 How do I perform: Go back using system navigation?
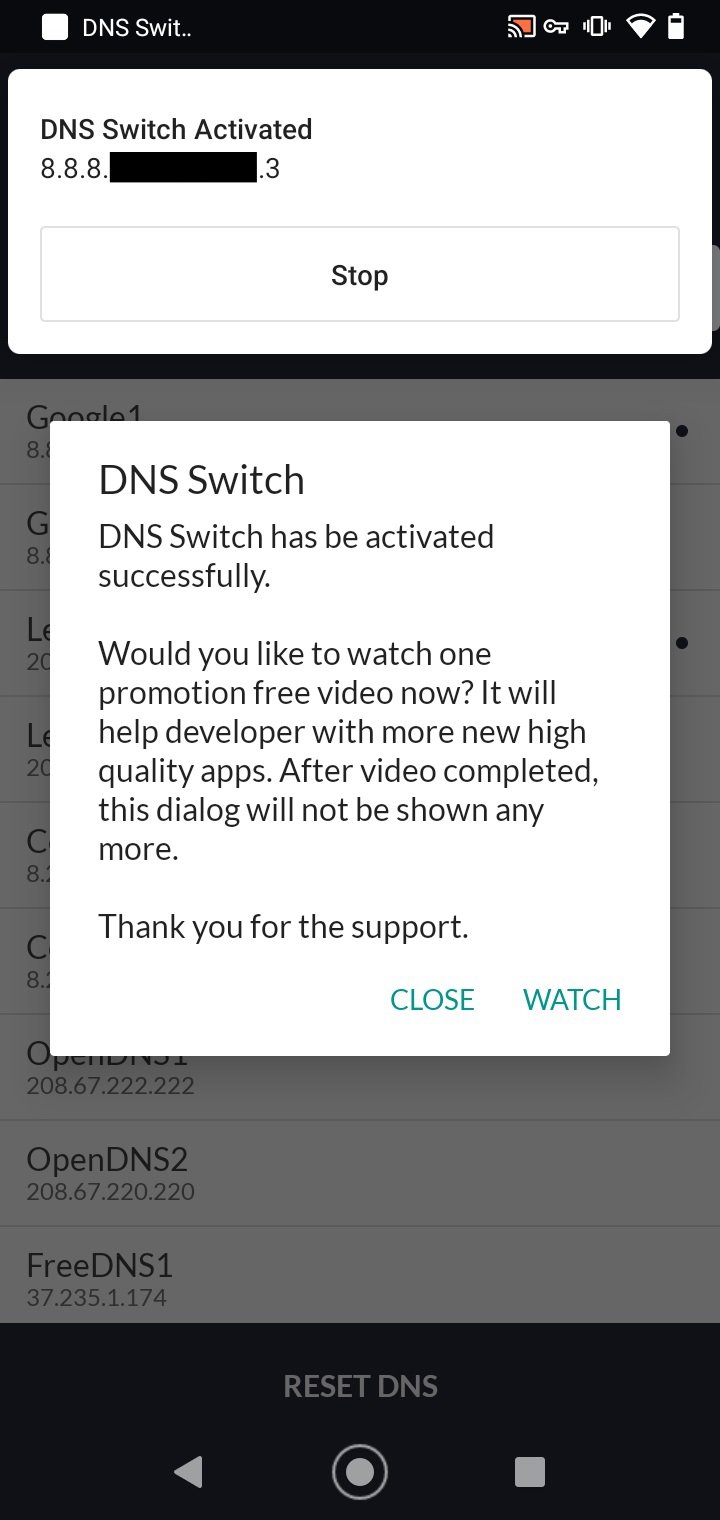pyautogui.click(x=188, y=1471)
